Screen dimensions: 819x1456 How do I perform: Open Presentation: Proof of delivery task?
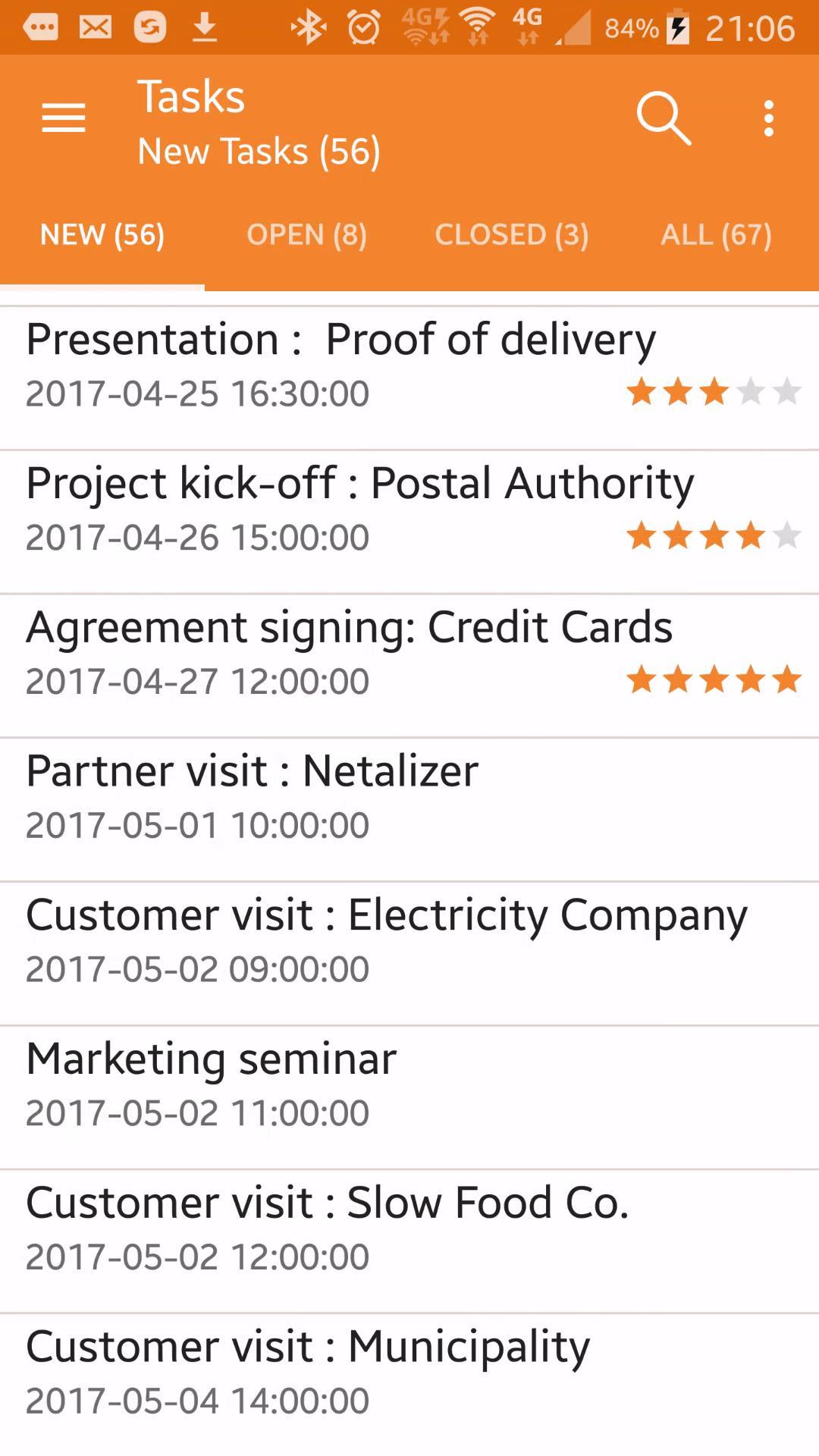[409, 378]
